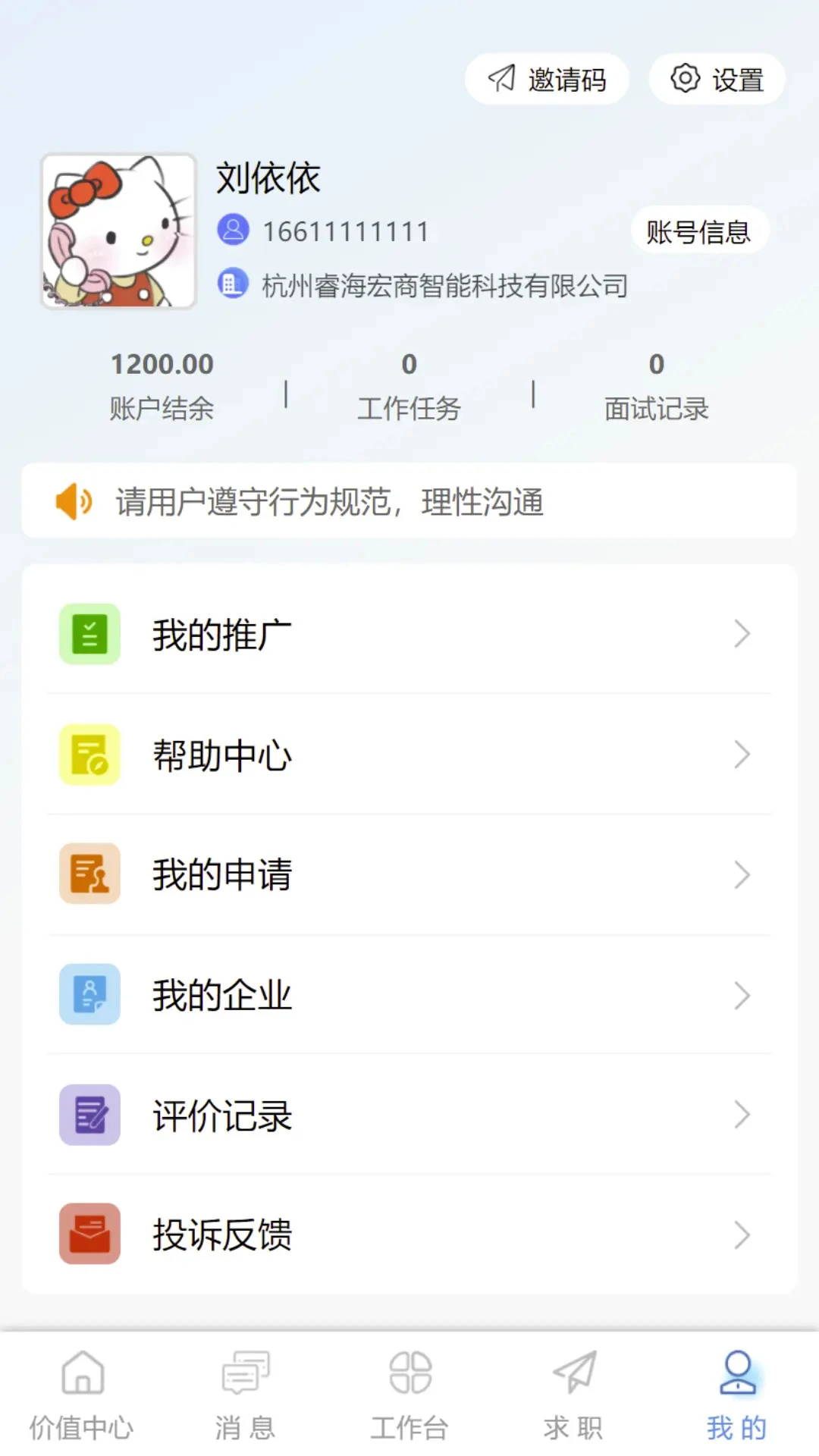Select the 评价记录 review record icon
The width and height of the screenshot is (819, 1456).
coord(89,1116)
